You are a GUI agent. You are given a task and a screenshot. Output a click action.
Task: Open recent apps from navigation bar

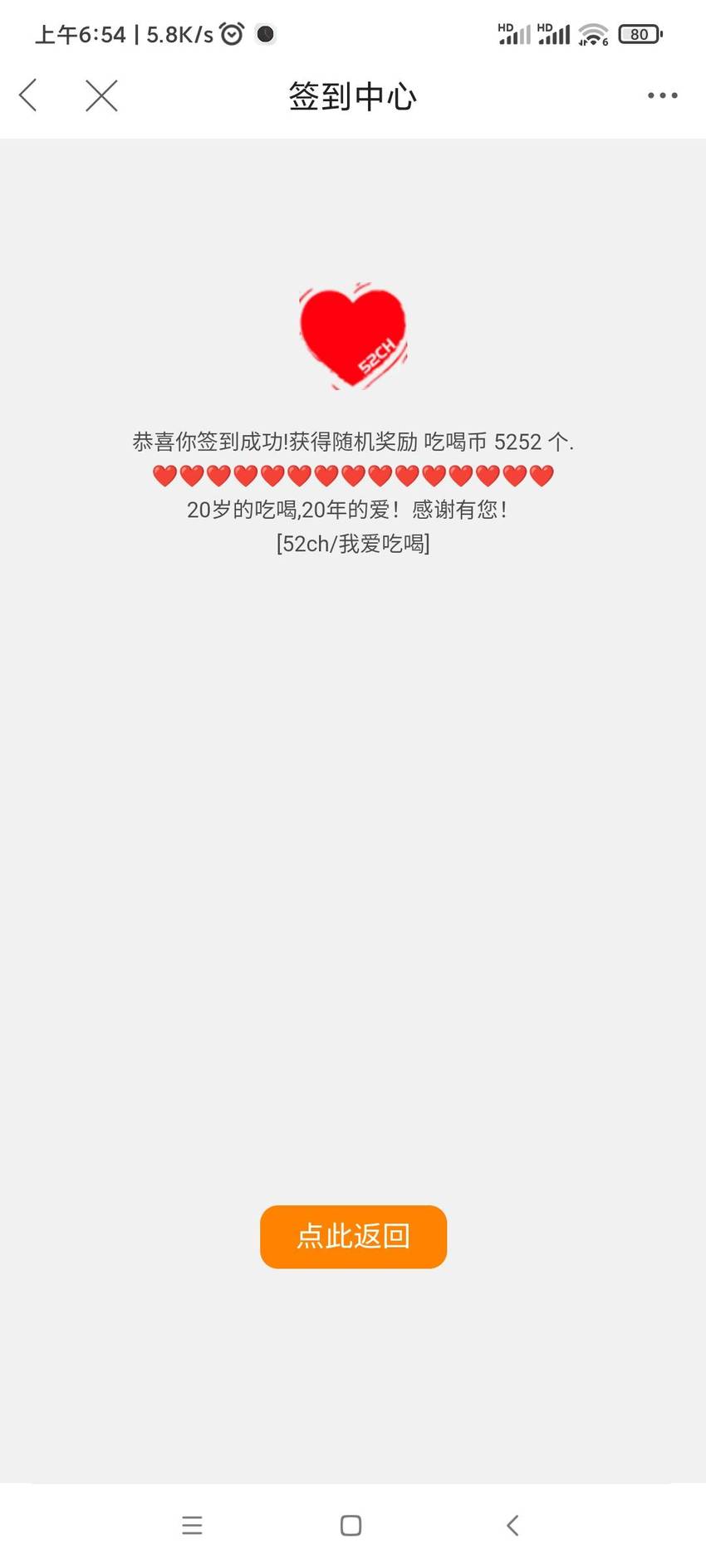[192, 1525]
